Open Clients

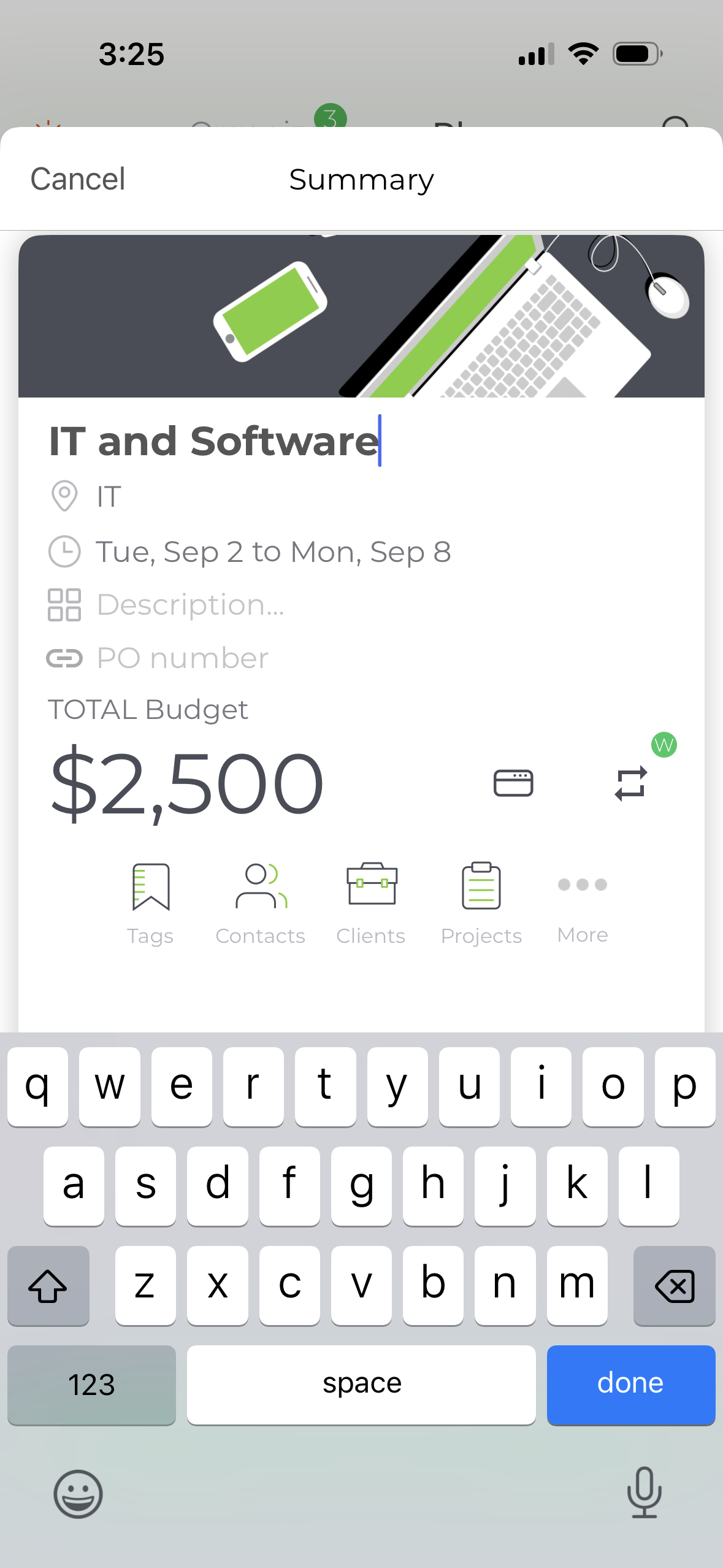coord(371,904)
